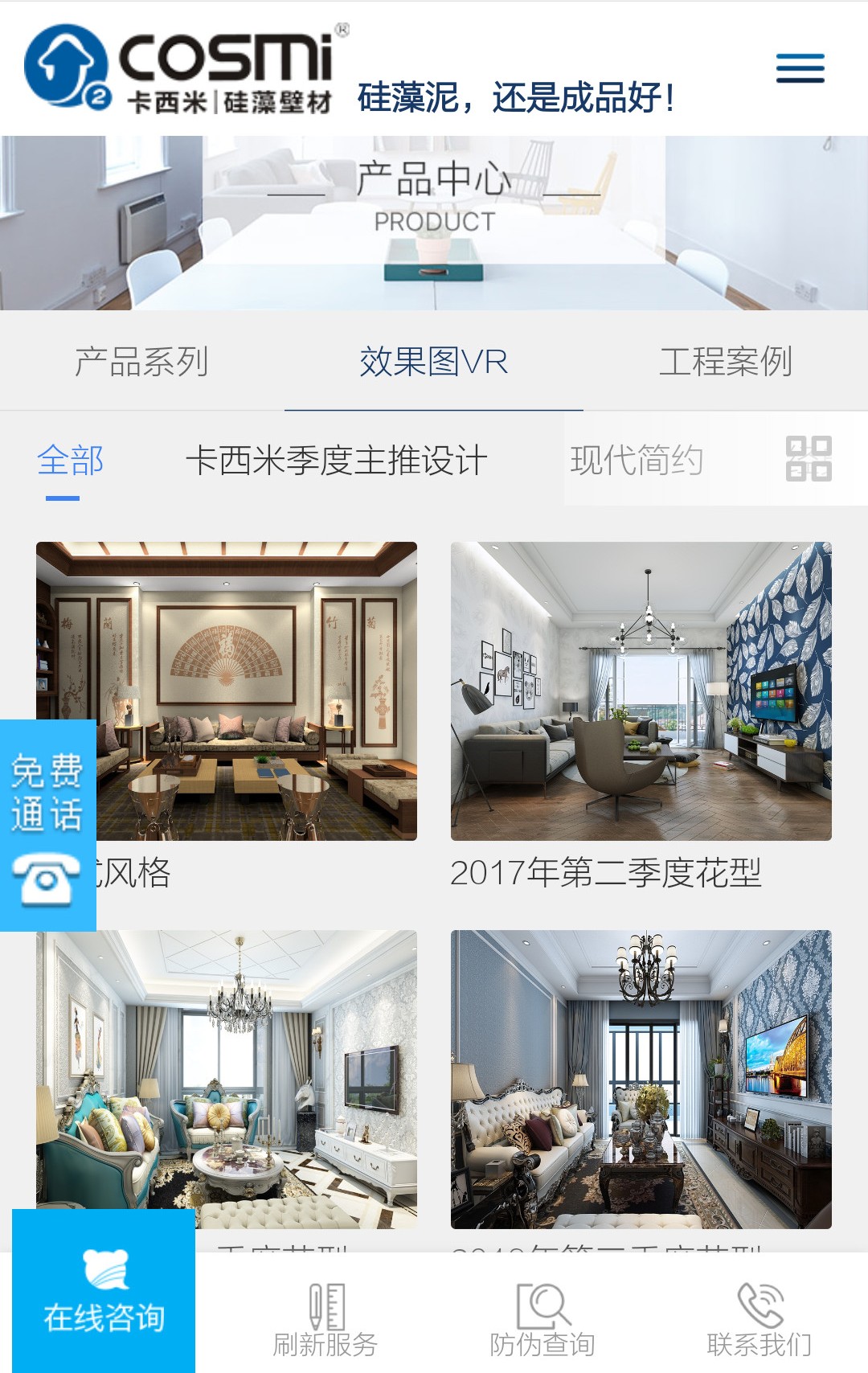Screen dimensions: 868x1373
Task: Tap the 免费通话 floating call button
Action: pyautogui.click(x=47, y=825)
